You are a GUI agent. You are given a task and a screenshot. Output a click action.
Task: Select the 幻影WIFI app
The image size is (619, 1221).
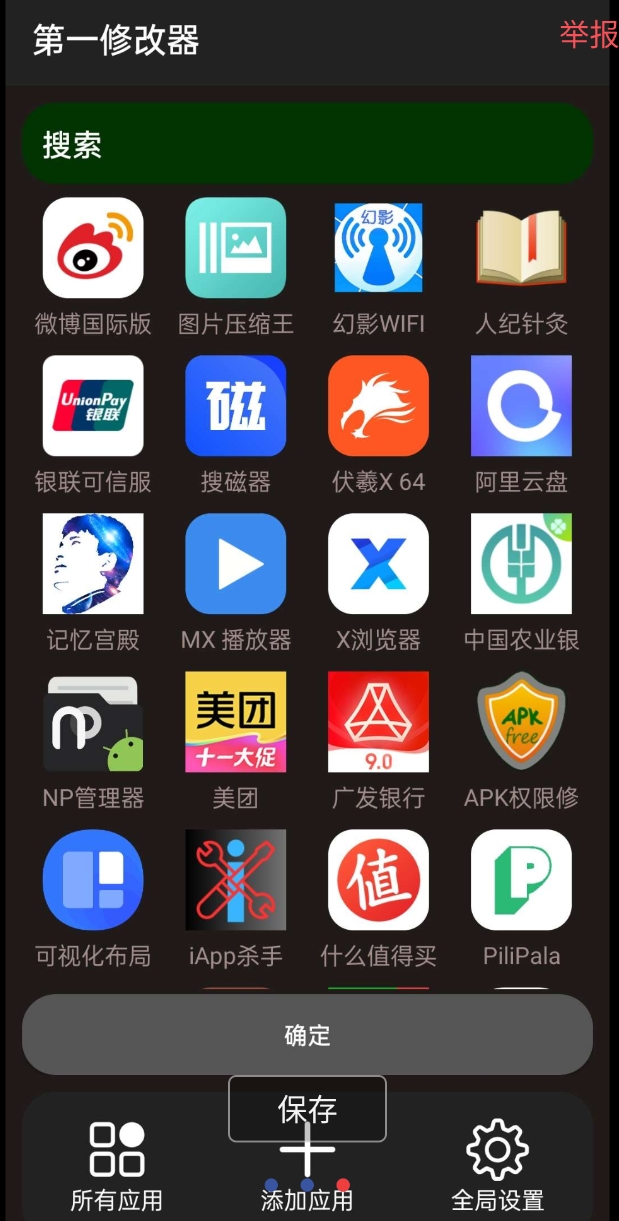click(379, 248)
